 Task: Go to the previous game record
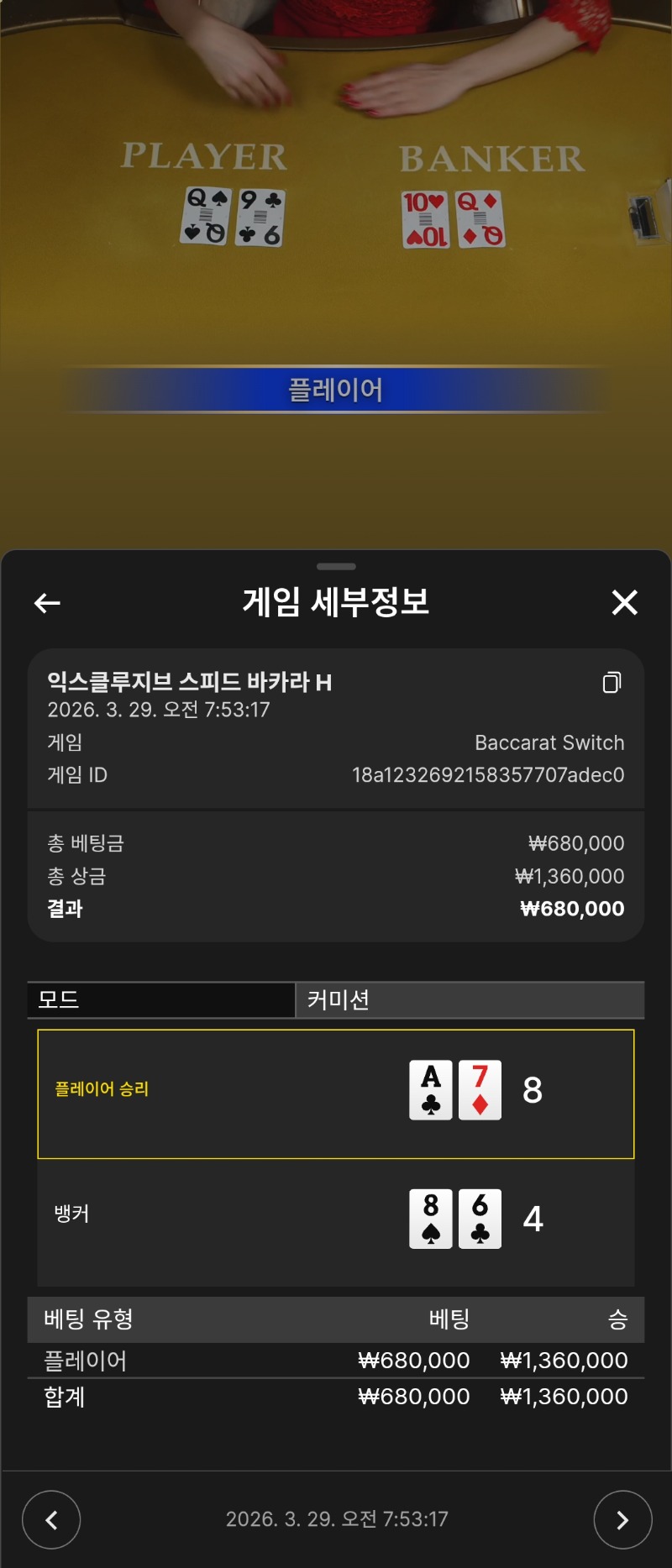[51, 1519]
